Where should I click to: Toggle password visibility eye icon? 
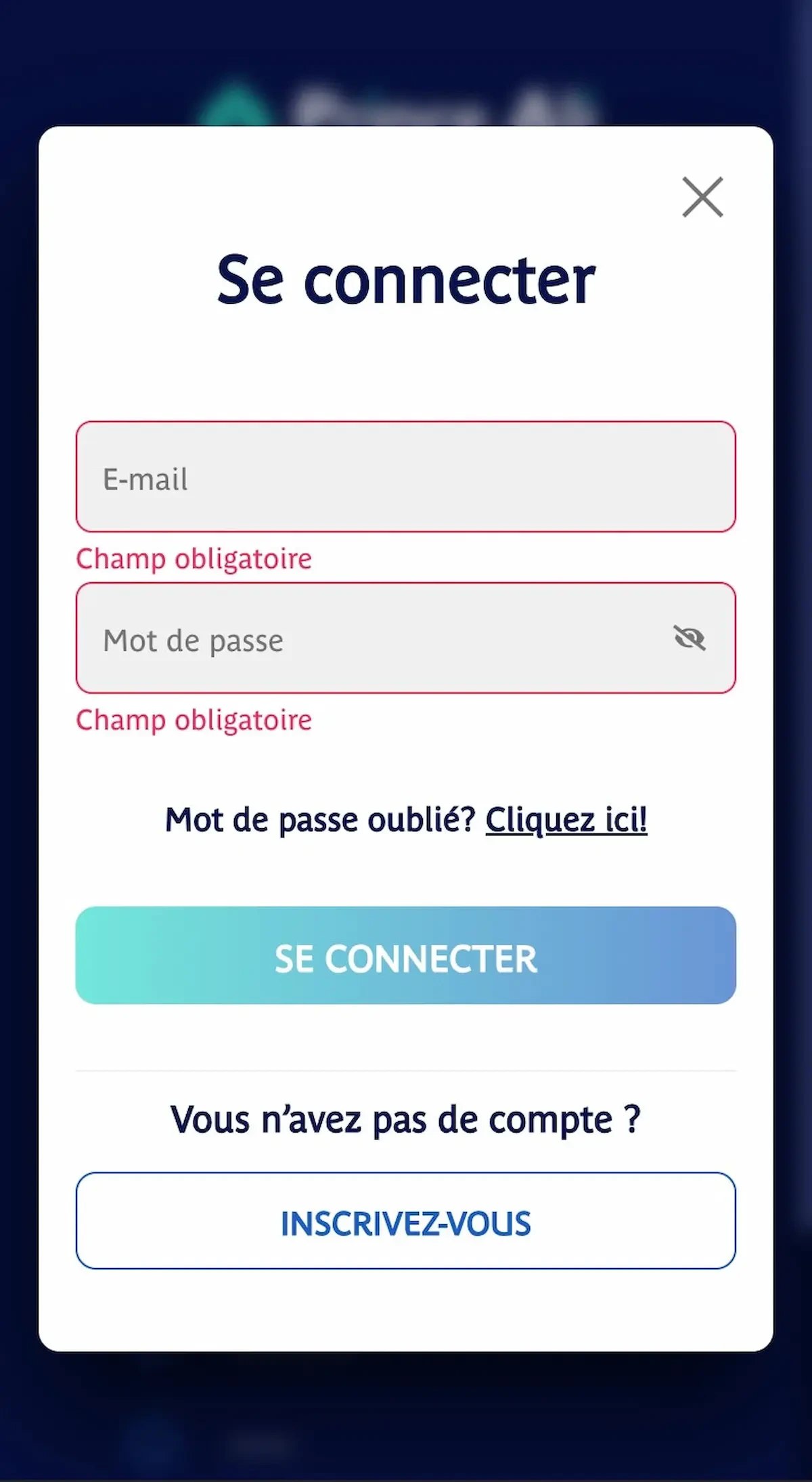pos(690,638)
